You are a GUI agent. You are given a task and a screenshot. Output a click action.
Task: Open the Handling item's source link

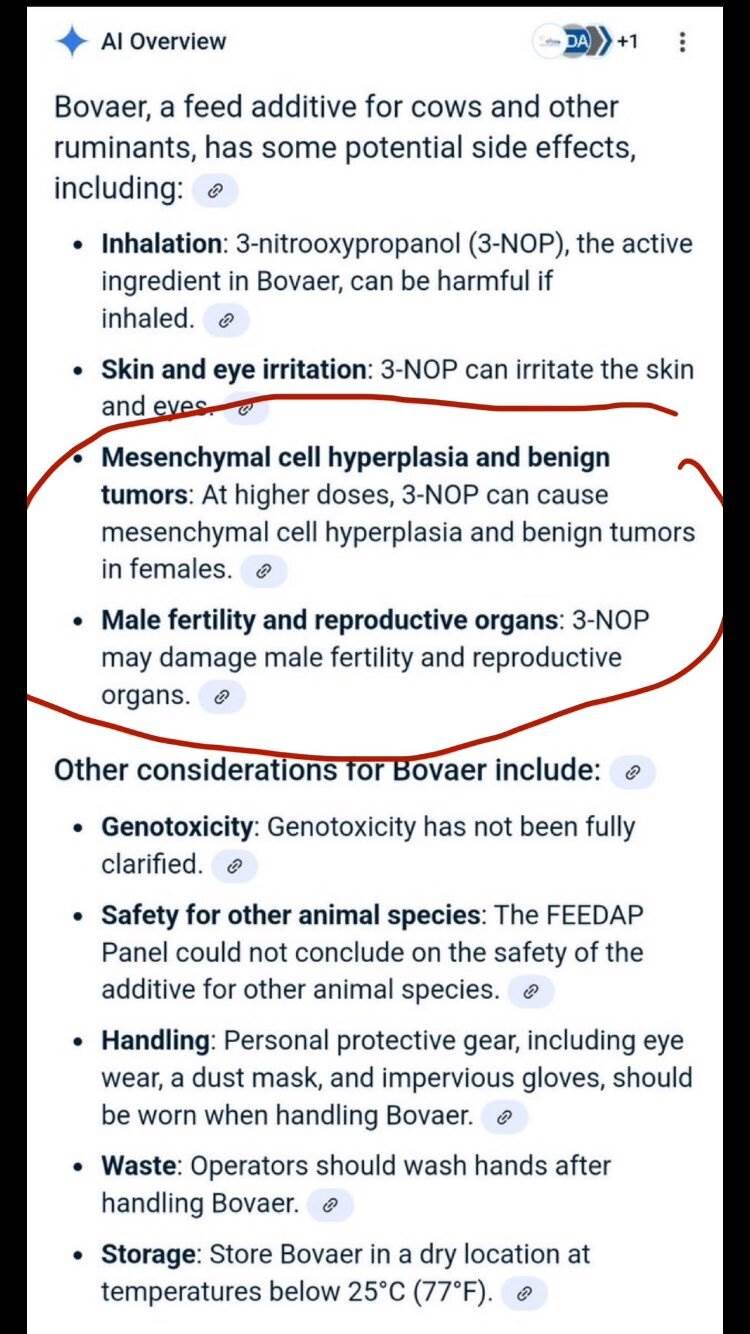[x=505, y=1117]
